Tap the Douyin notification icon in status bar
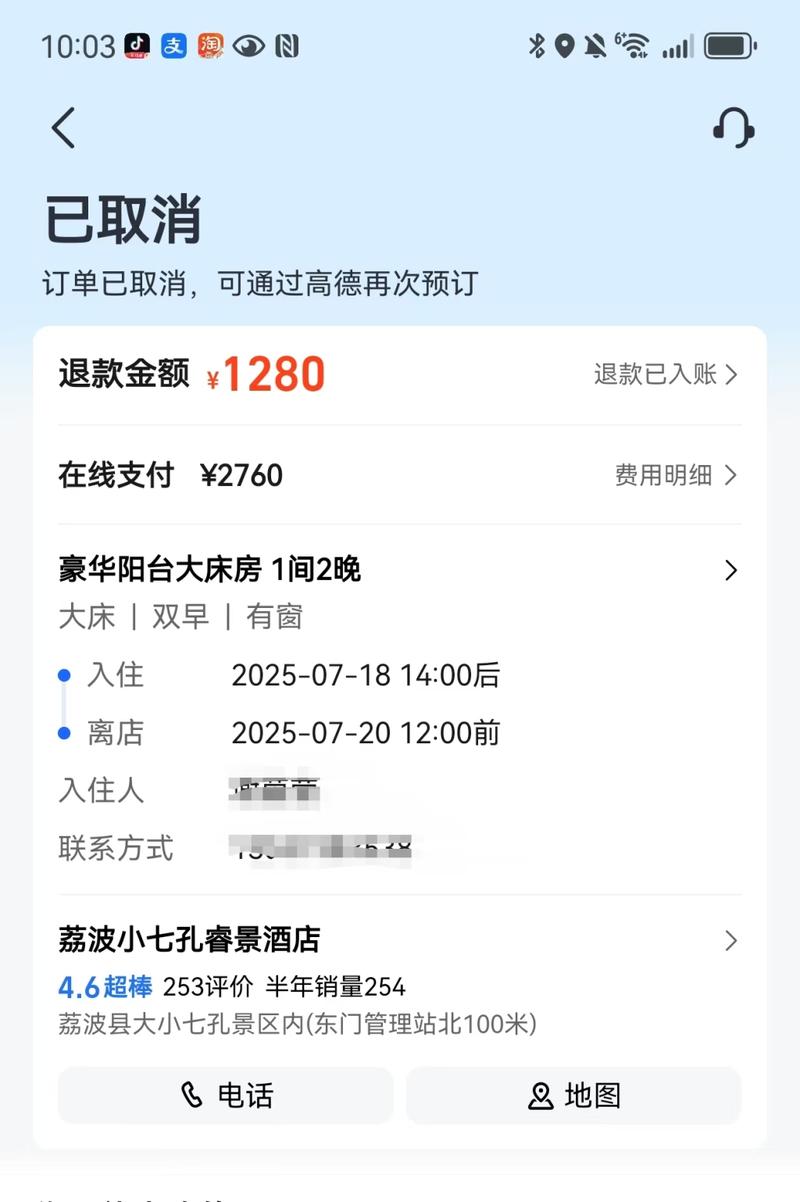 click(x=138, y=45)
